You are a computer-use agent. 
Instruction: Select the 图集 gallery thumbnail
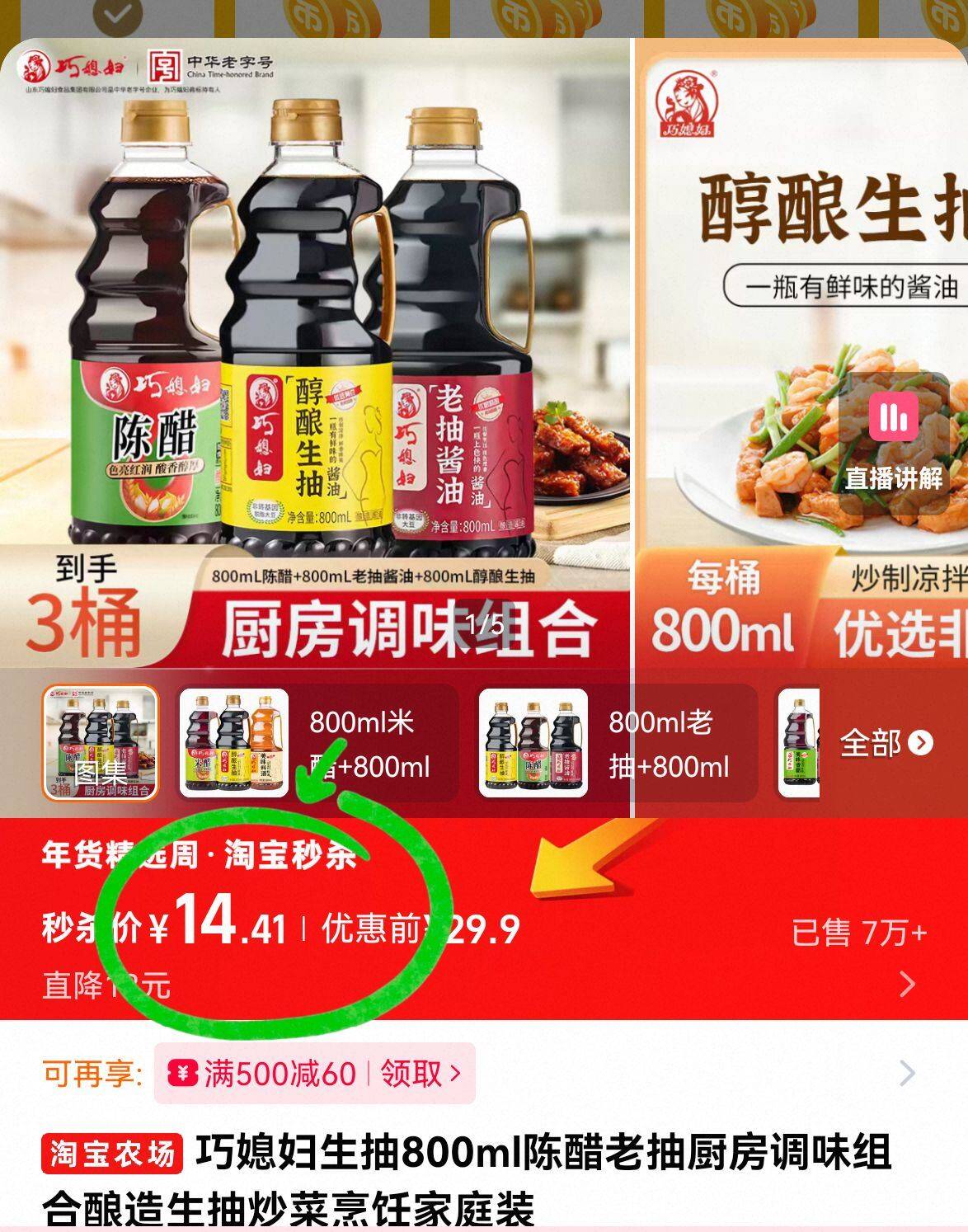[100, 744]
